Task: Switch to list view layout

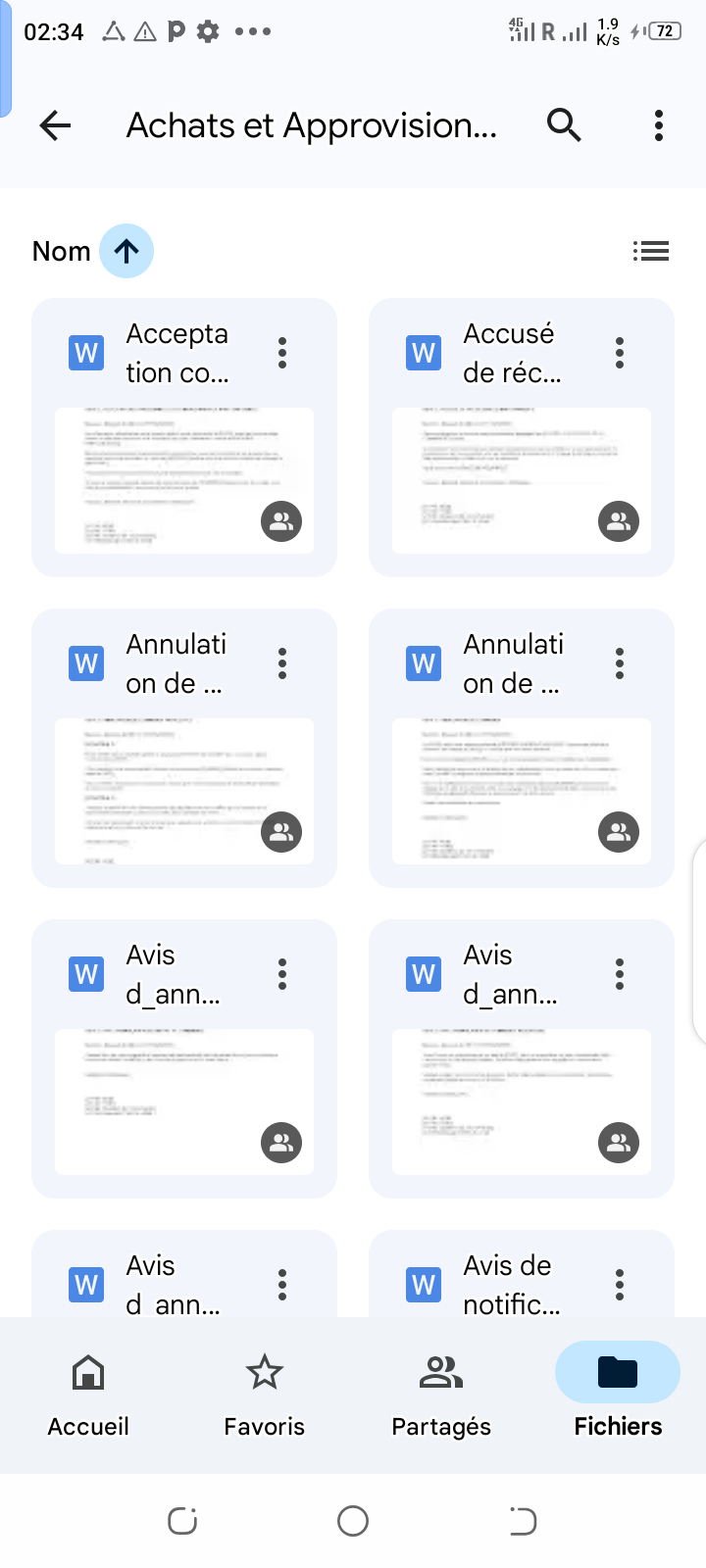Action: (651, 252)
